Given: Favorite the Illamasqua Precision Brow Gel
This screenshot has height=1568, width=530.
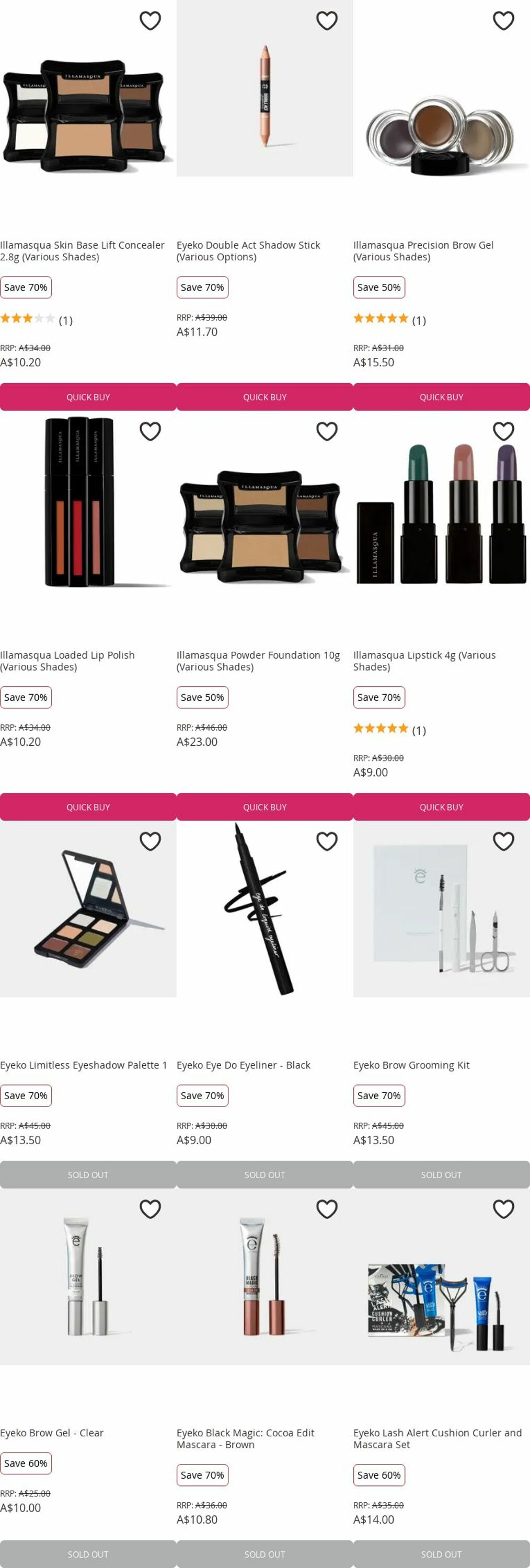Looking at the screenshot, I should pyautogui.click(x=503, y=21).
